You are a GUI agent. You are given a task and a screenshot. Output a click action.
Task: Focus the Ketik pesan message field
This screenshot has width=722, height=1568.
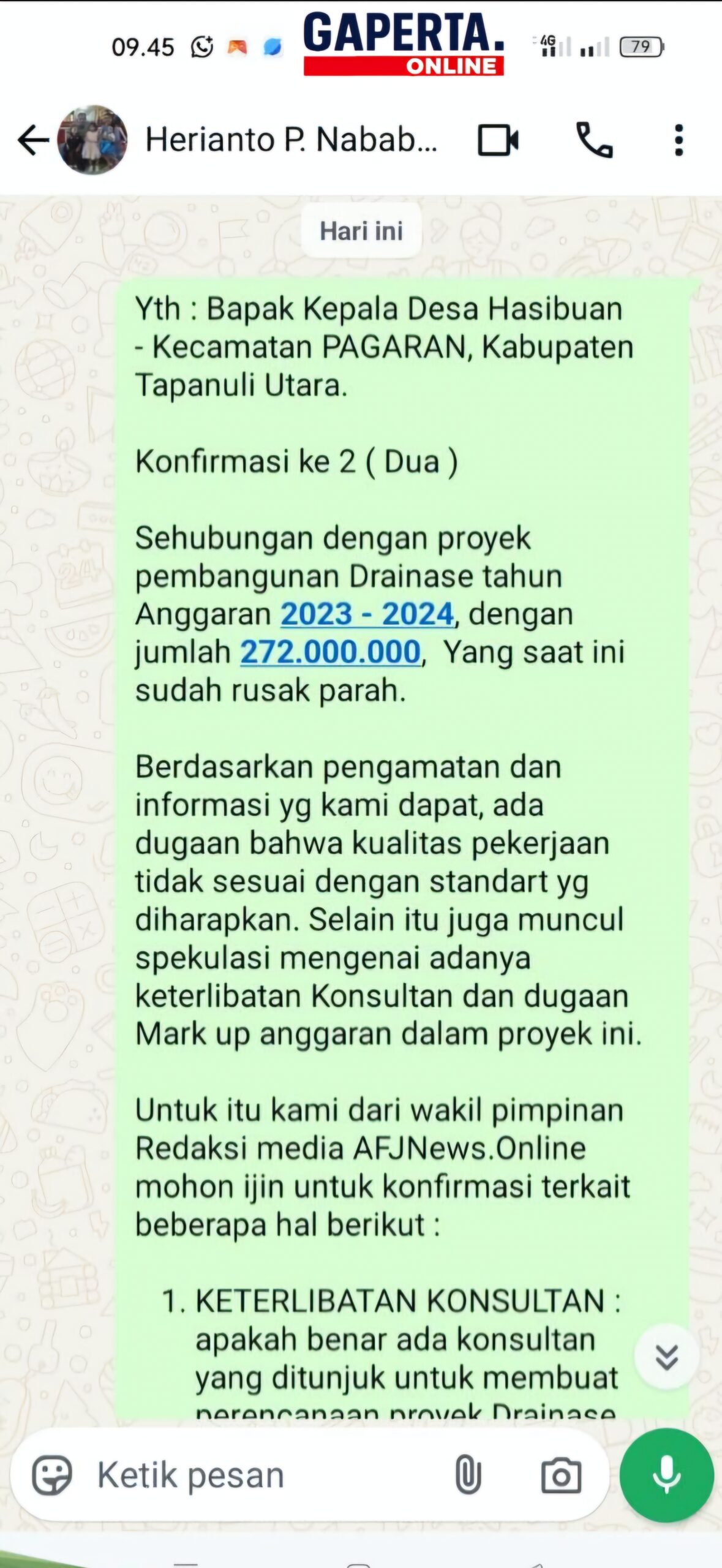pos(257,1475)
